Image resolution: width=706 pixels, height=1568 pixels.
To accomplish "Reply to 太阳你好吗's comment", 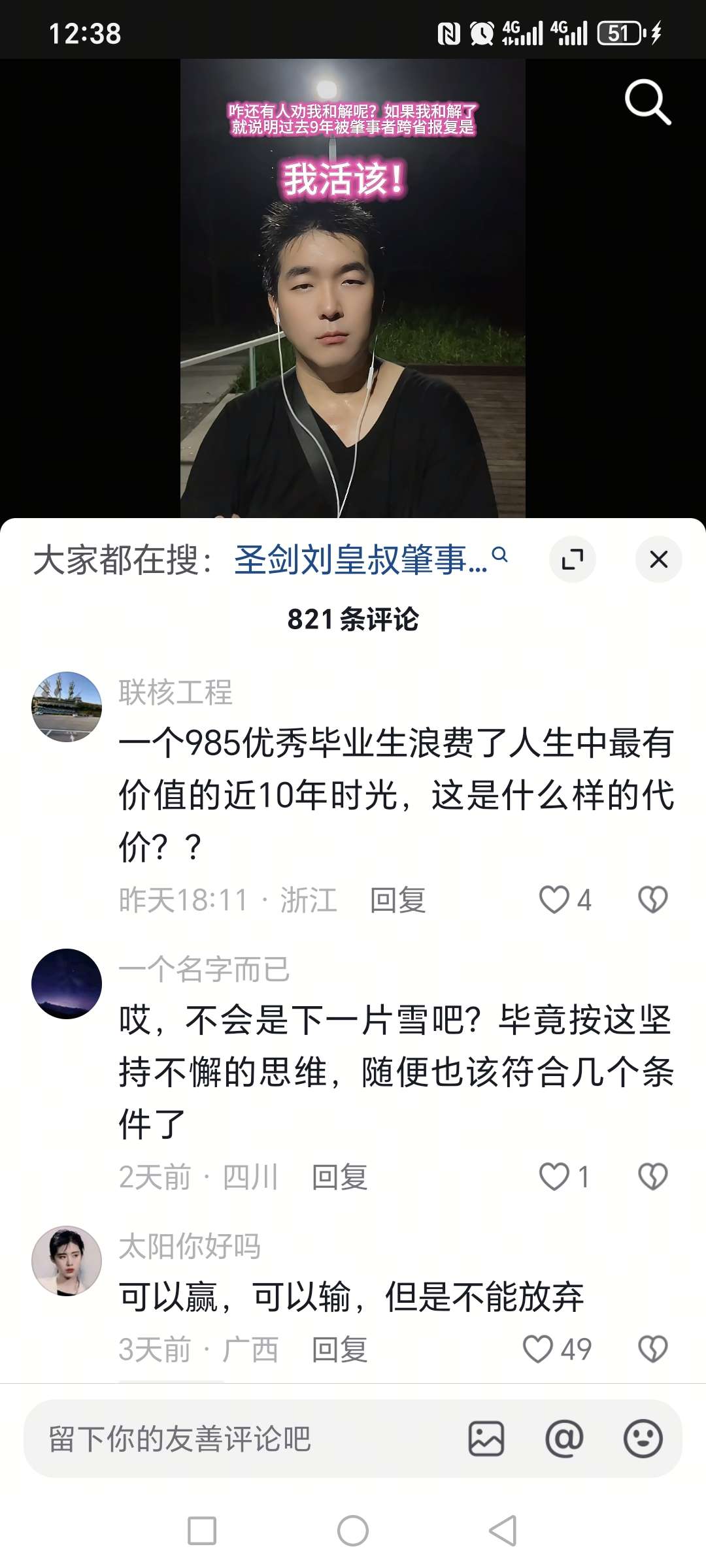I will tap(339, 1350).
